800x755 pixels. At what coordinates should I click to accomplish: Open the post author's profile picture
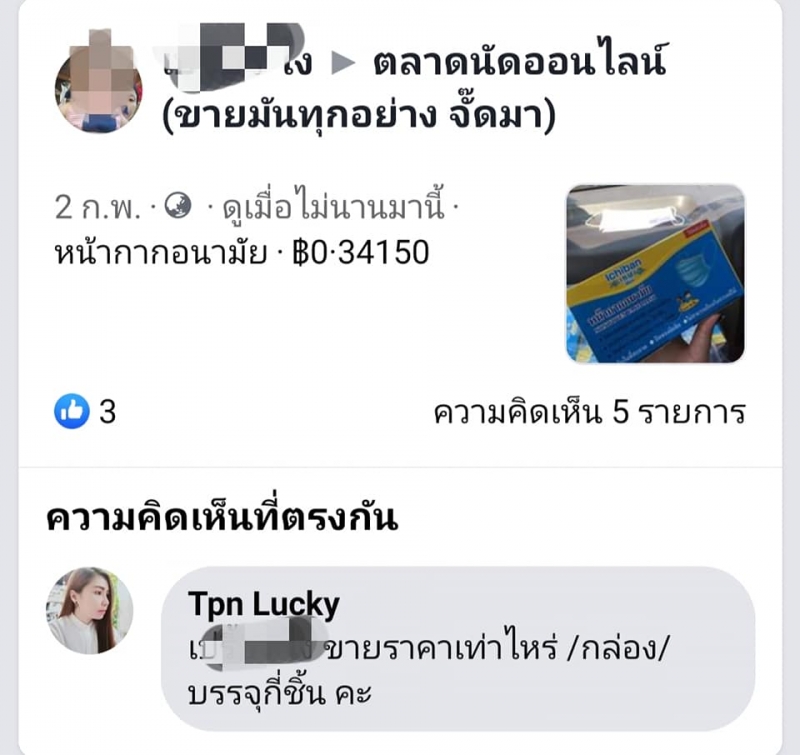click(x=98, y=89)
